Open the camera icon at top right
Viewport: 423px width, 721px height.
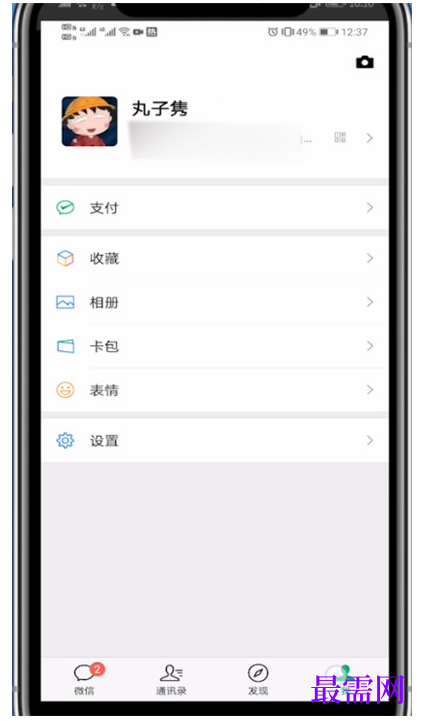[365, 62]
